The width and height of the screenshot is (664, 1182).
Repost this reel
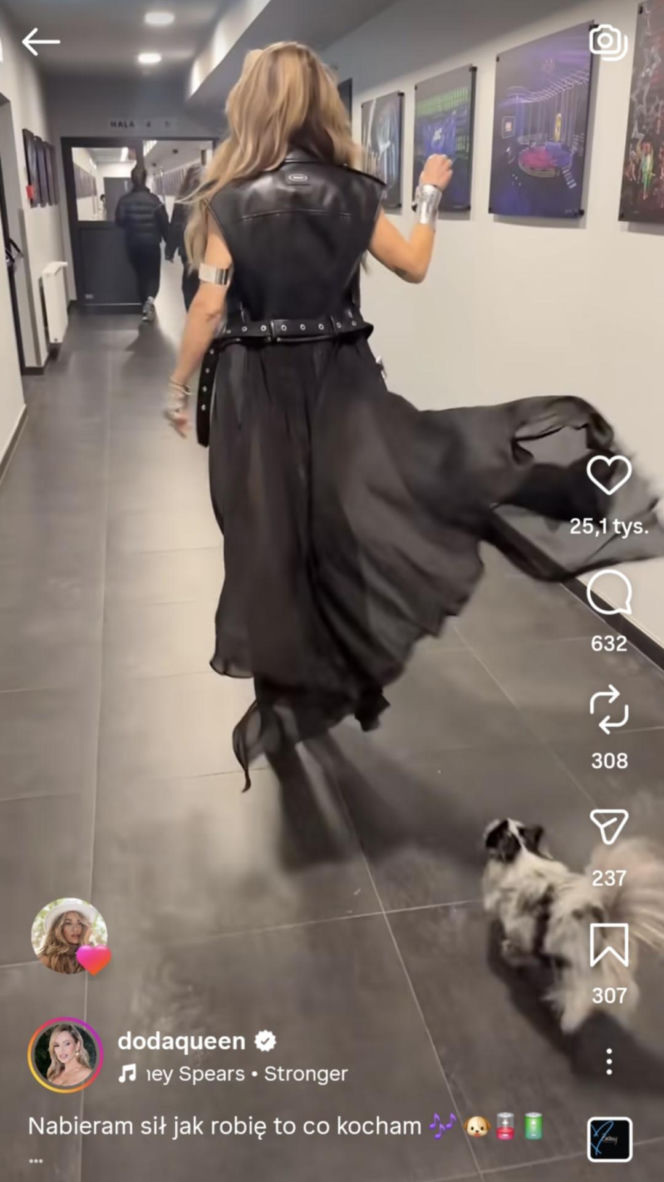(609, 710)
